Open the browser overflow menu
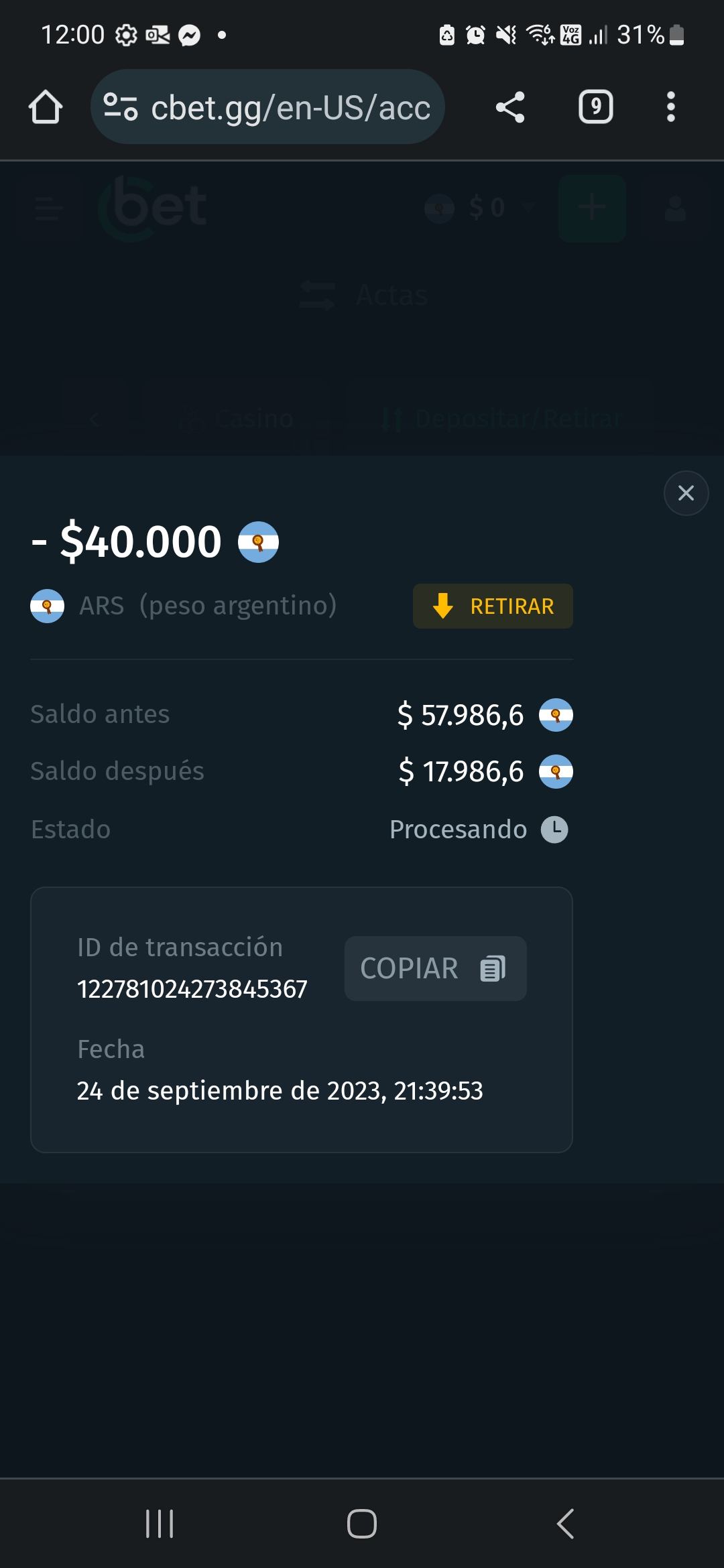724x1568 pixels. click(x=670, y=107)
